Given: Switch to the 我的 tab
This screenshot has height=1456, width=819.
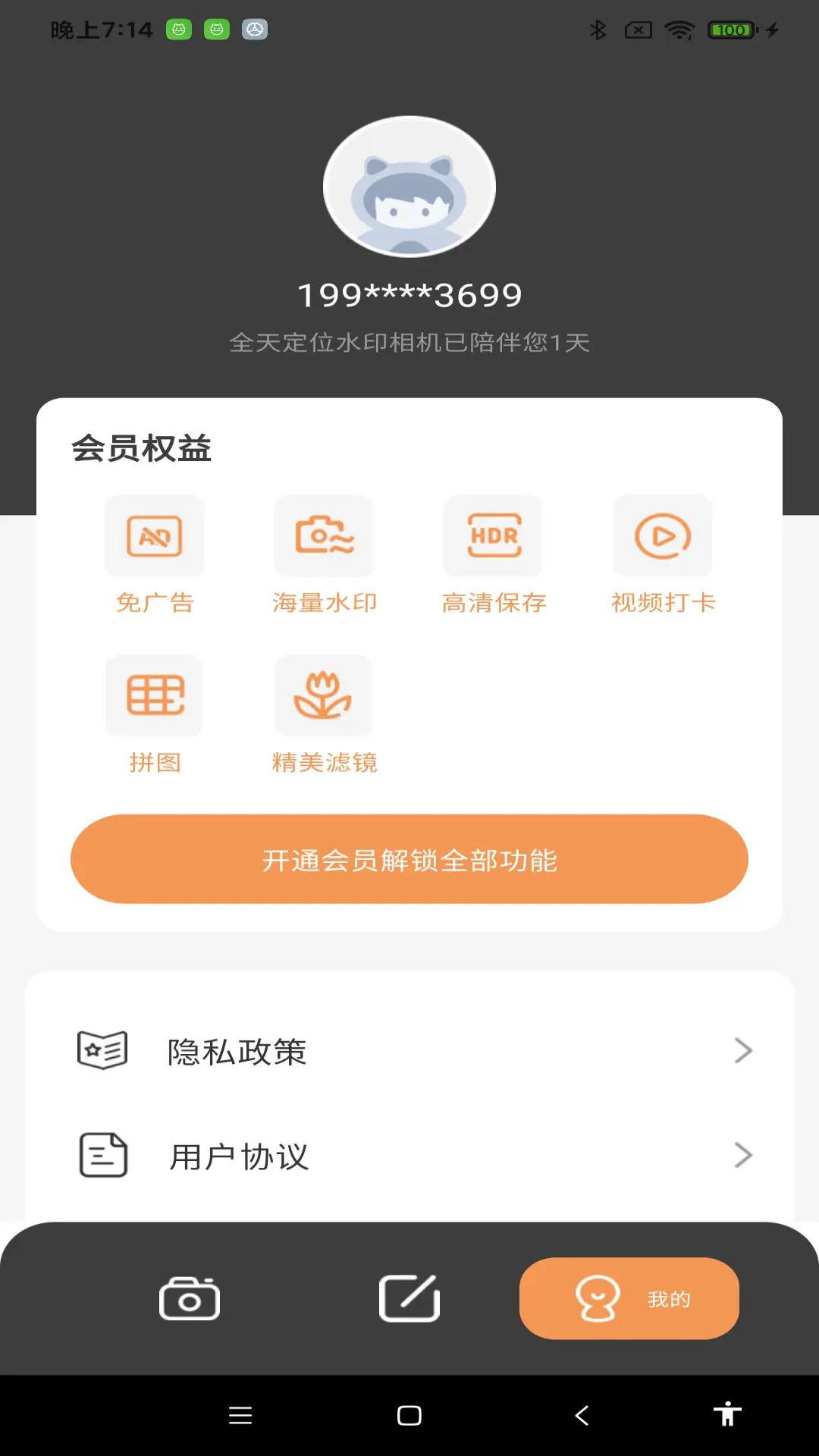Looking at the screenshot, I should coord(629,1298).
